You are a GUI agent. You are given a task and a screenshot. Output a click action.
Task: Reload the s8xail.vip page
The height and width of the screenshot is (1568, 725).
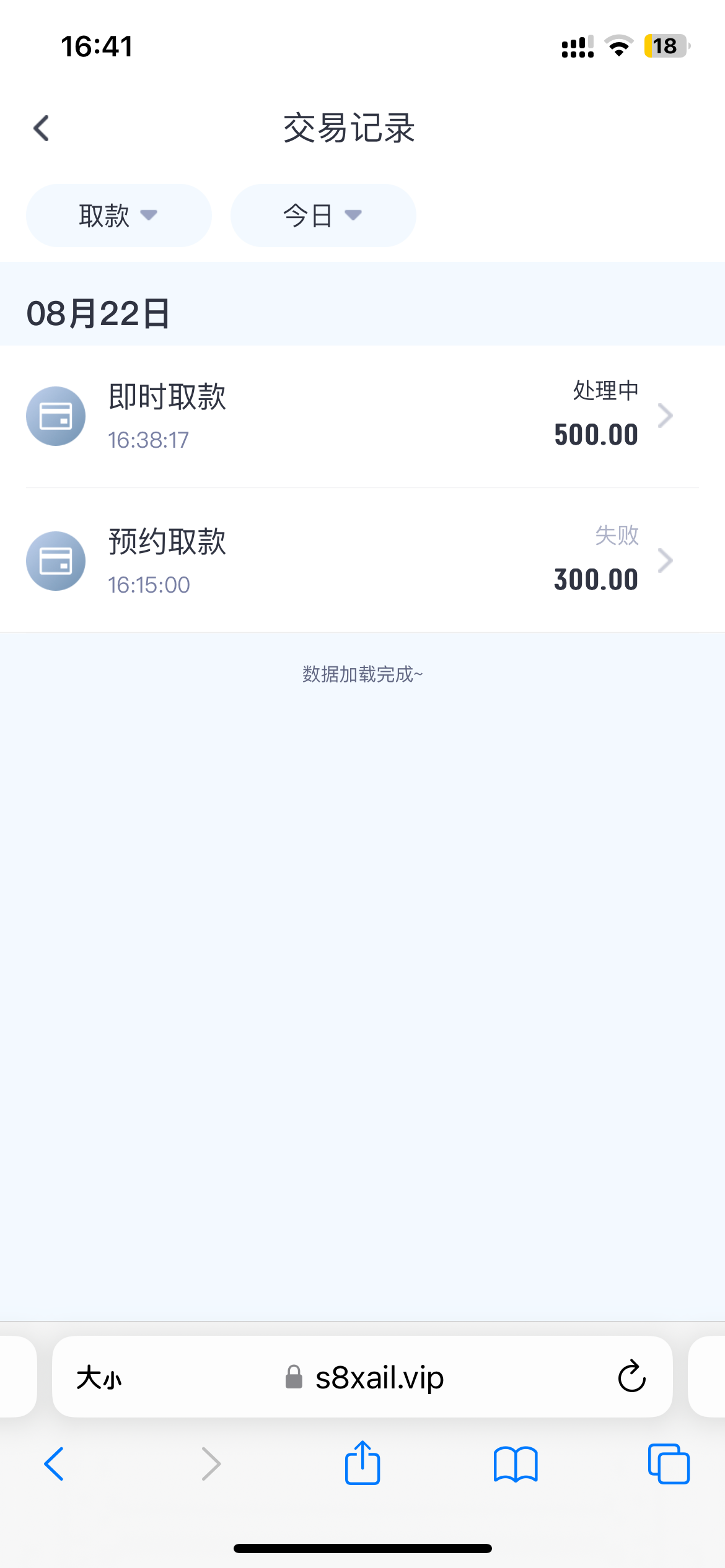coord(631,1377)
